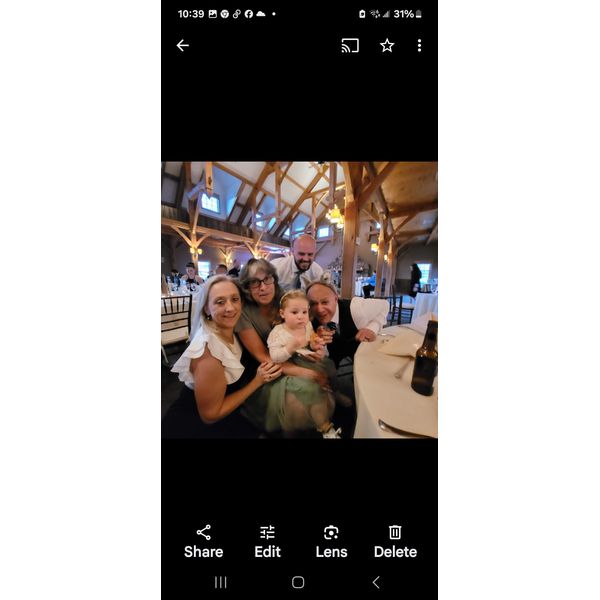
Task: Go back from the photo viewer
Action: (182, 45)
